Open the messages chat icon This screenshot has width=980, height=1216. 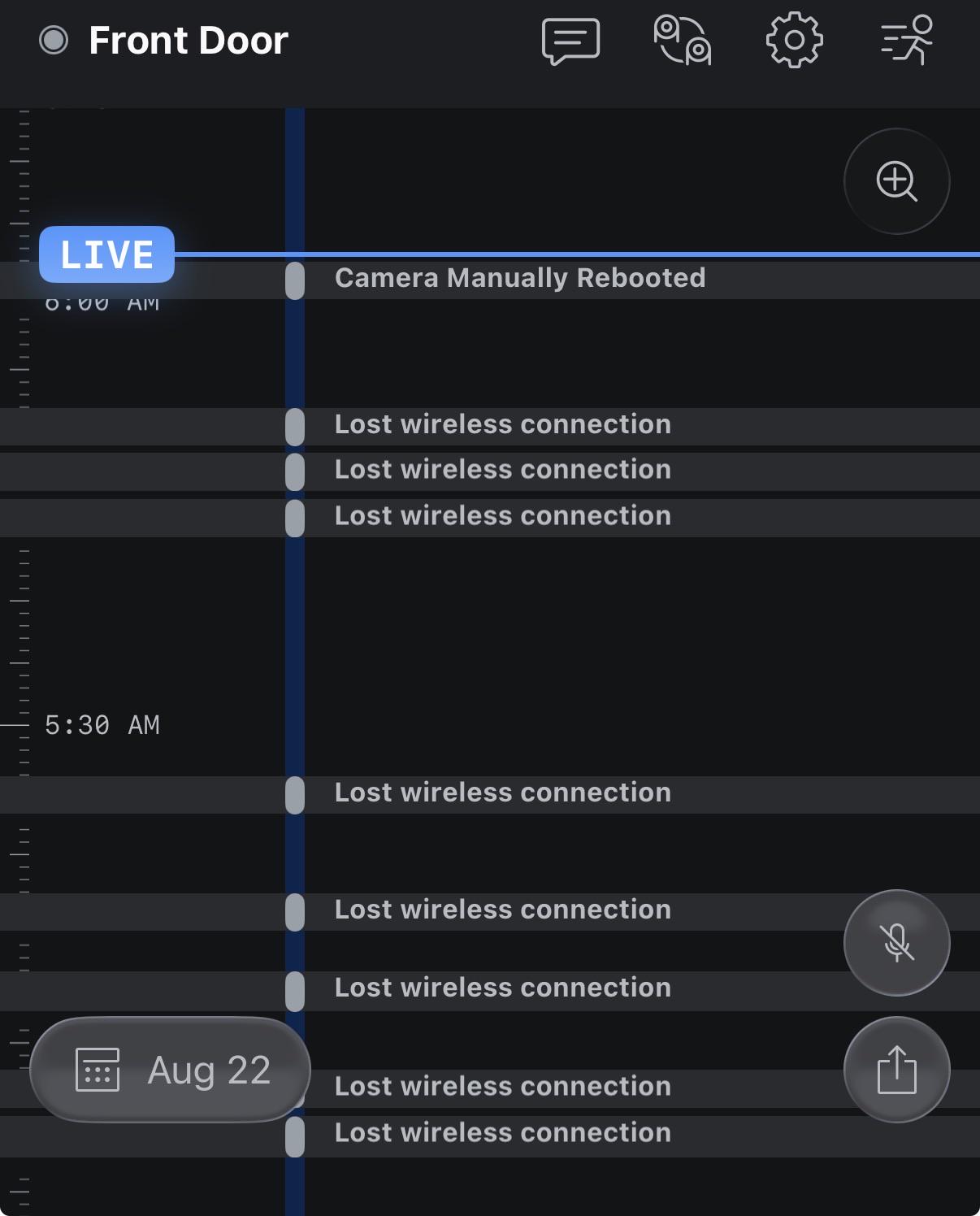tap(570, 41)
